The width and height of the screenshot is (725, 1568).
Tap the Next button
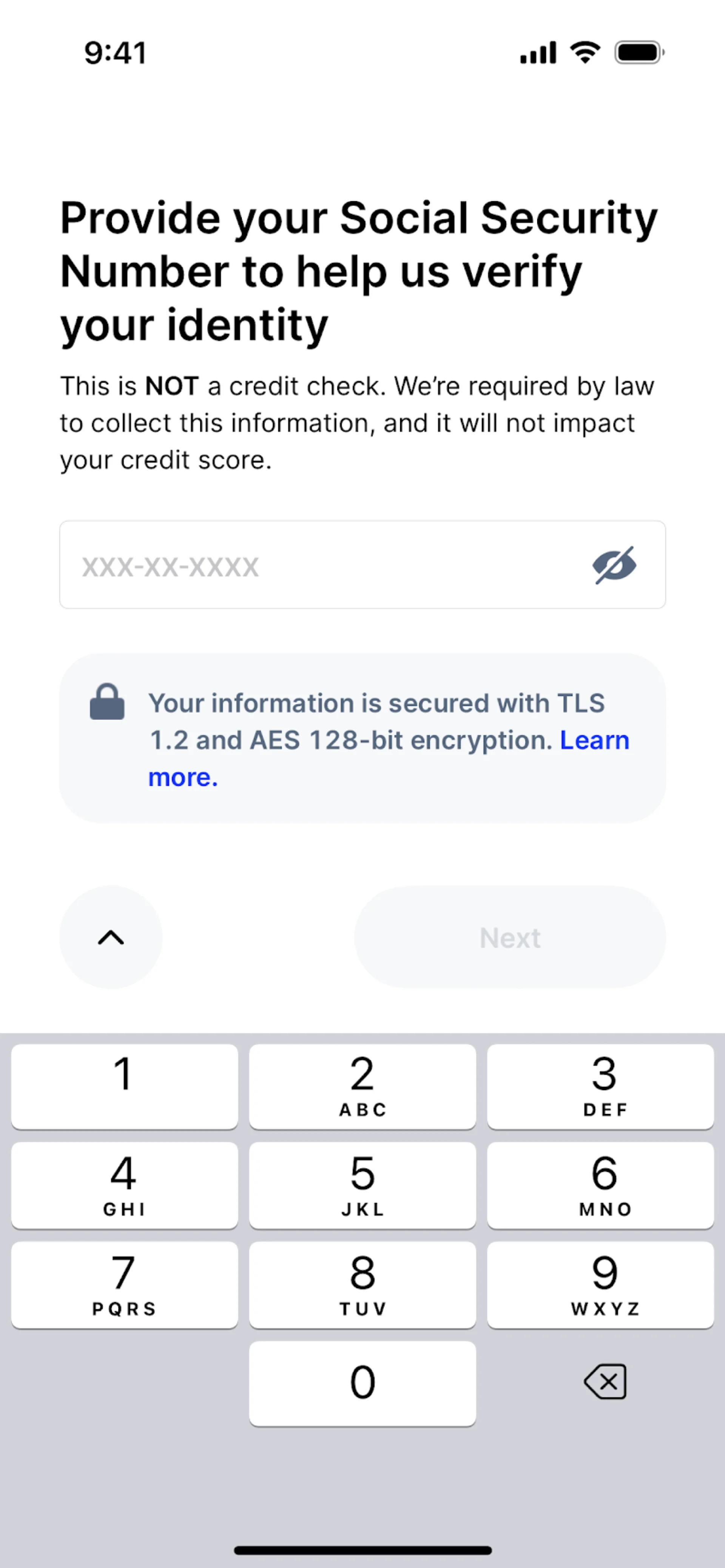(509, 937)
